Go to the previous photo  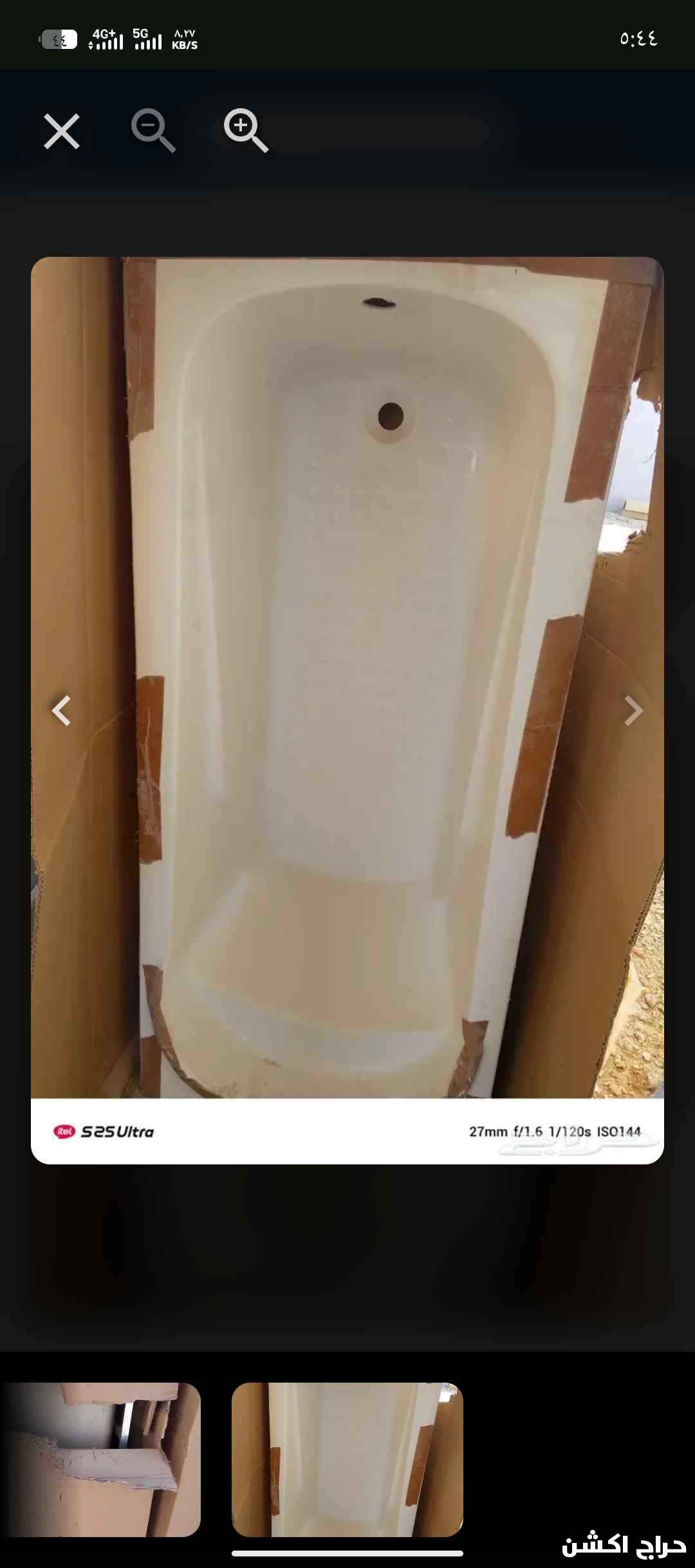(61, 711)
